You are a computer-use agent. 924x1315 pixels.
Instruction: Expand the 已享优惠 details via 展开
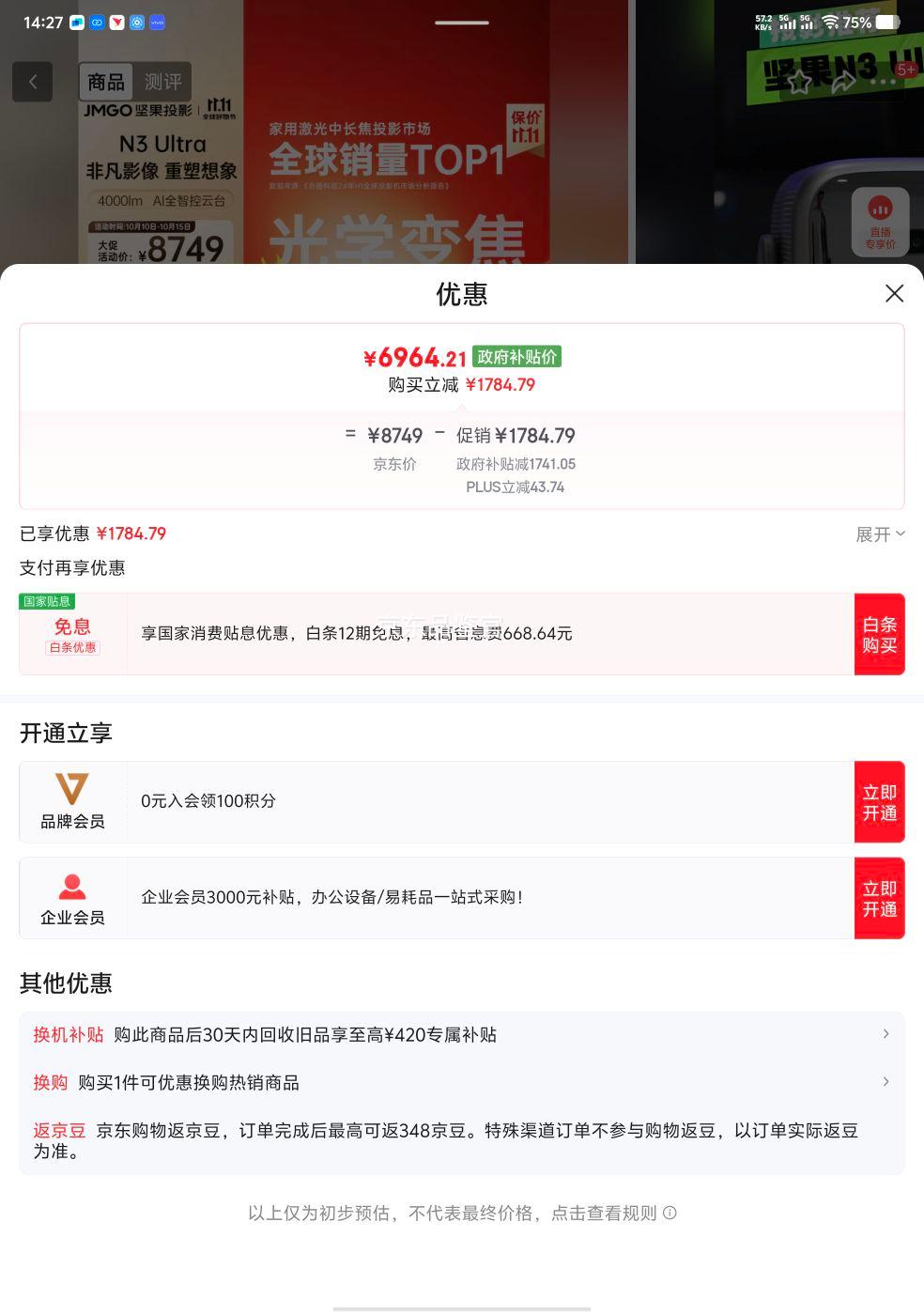tap(880, 534)
